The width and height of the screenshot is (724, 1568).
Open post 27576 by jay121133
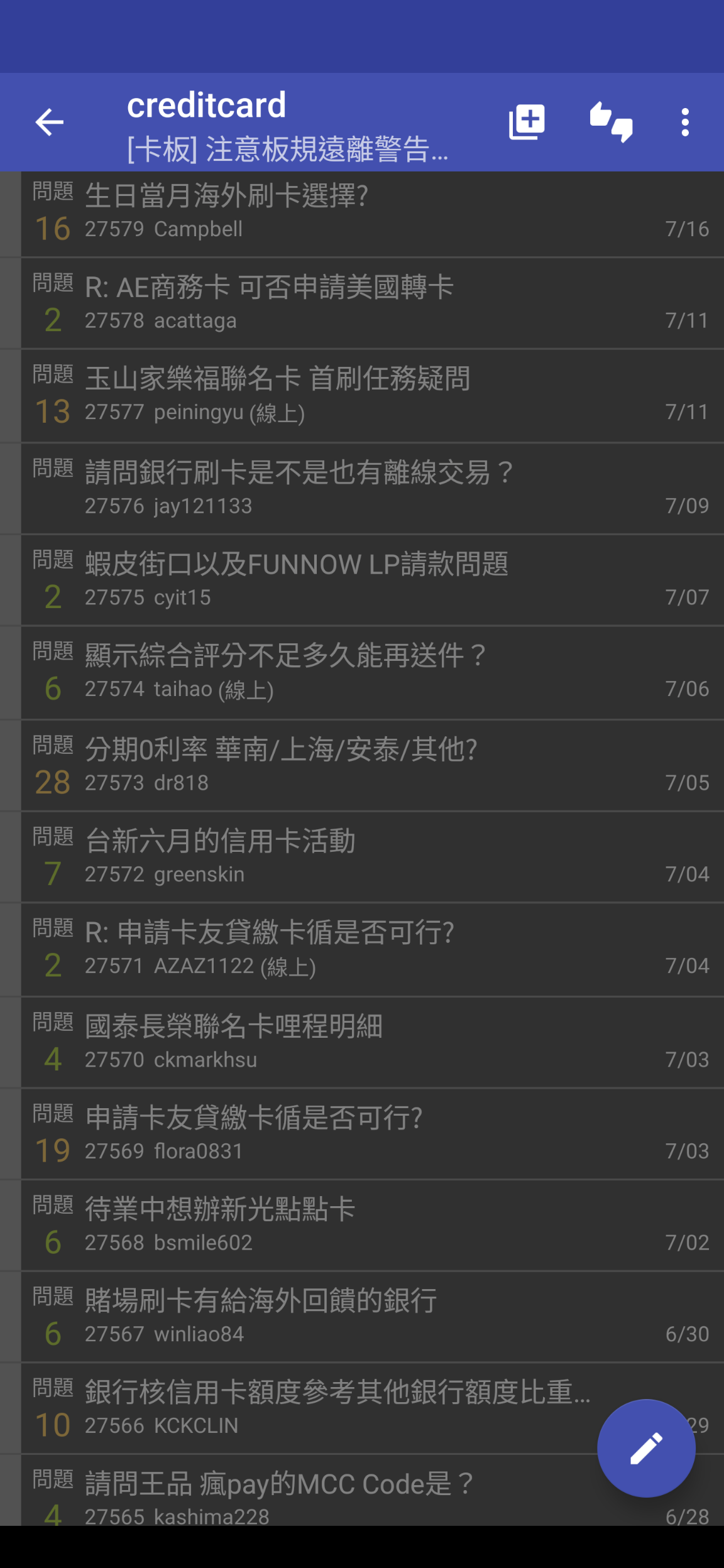[373, 489]
